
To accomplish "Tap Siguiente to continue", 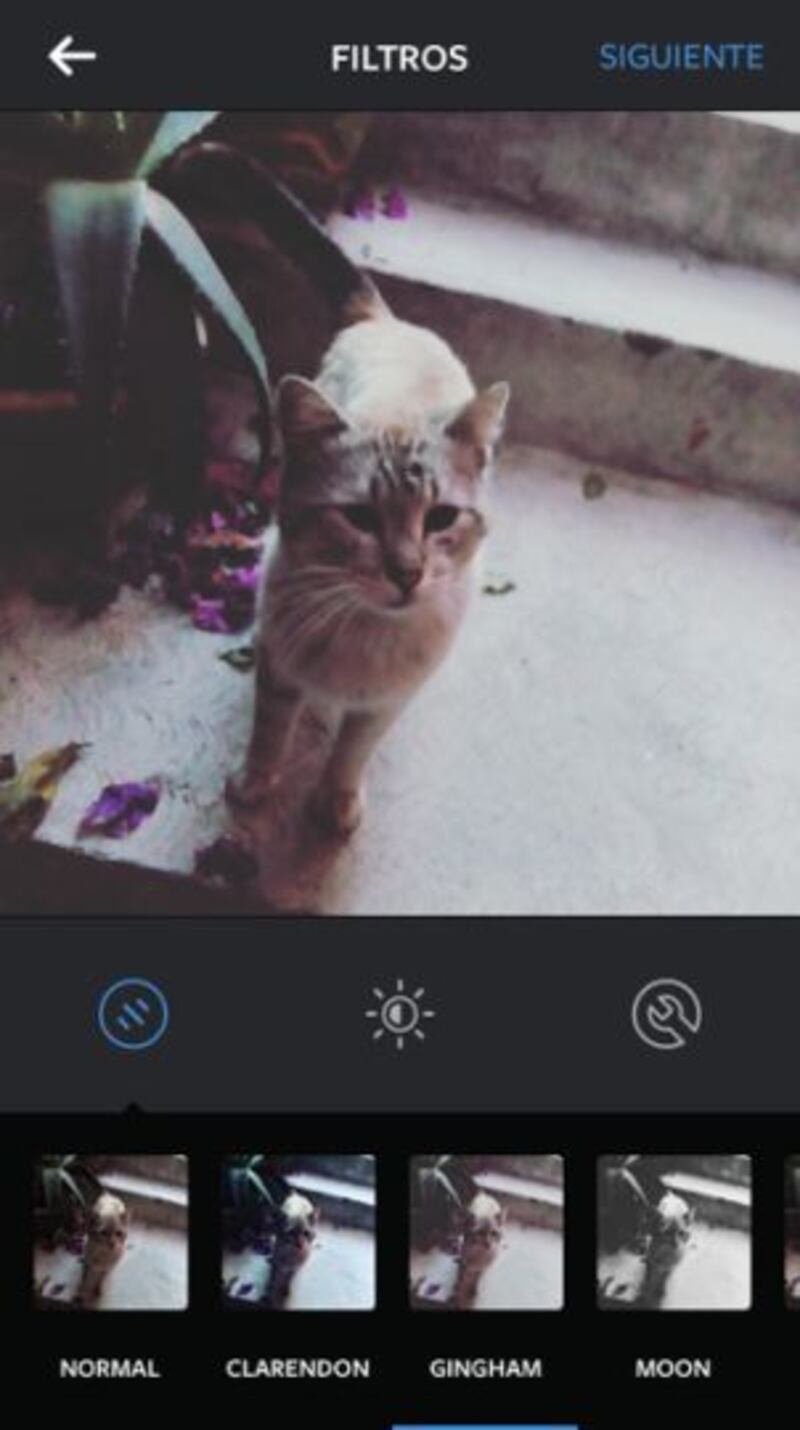I will pos(680,57).
